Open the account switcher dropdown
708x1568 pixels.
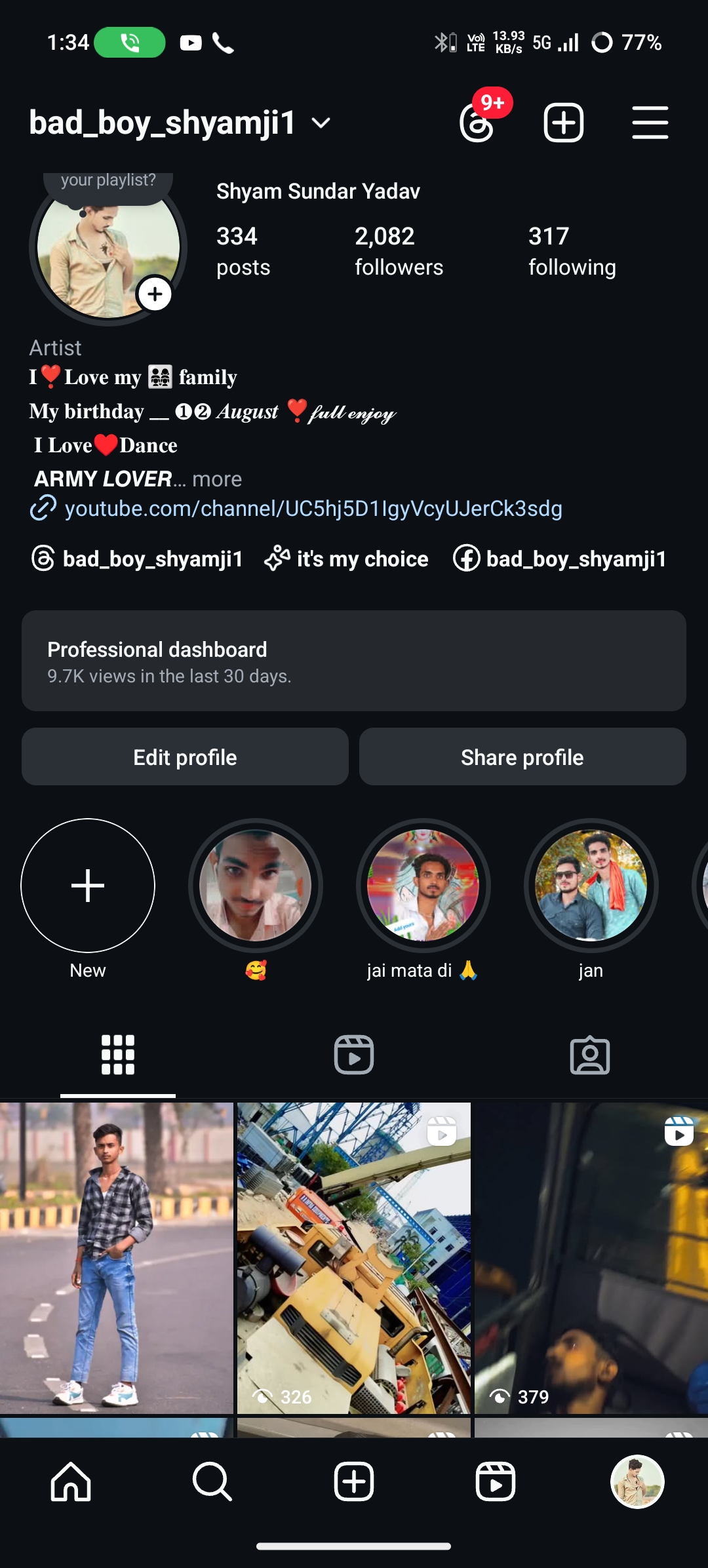coord(321,123)
